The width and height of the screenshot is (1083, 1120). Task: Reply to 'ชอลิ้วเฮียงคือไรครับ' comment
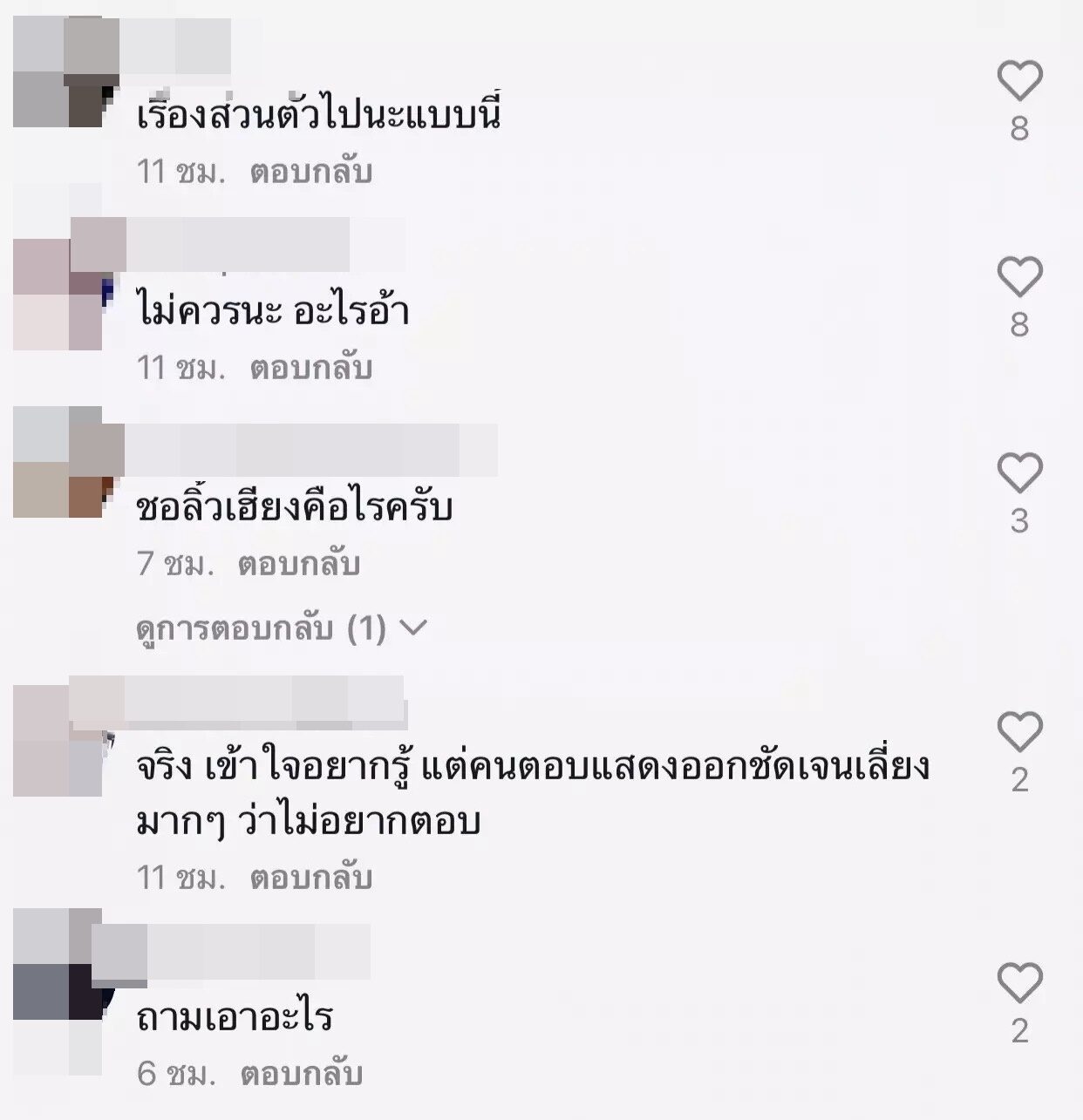tap(298, 564)
